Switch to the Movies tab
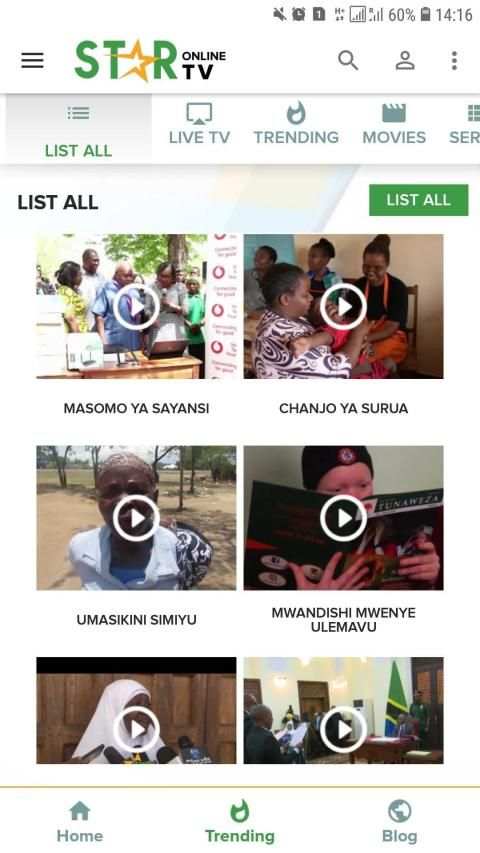The height and width of the screenshot is (853, 480). tap(394, 125)
